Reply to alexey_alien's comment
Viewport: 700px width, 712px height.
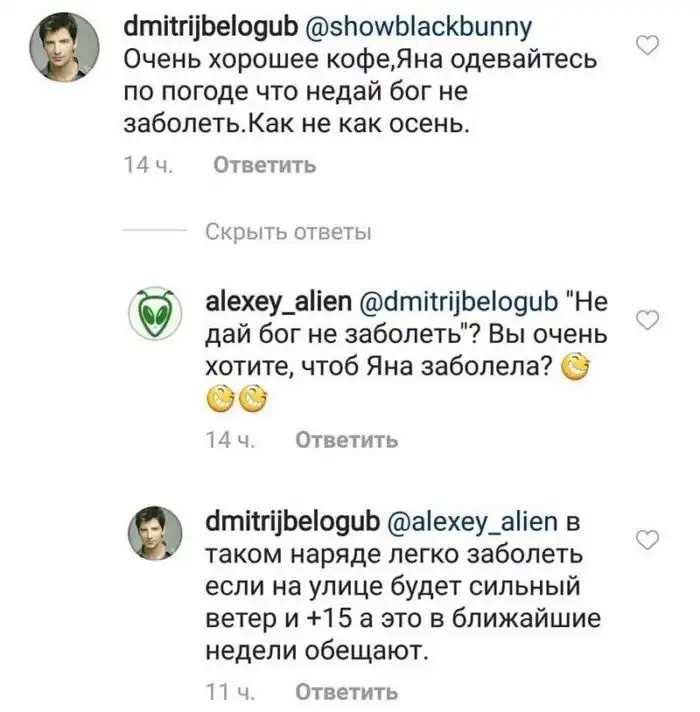pyautogui.click(x=347, y=439)
